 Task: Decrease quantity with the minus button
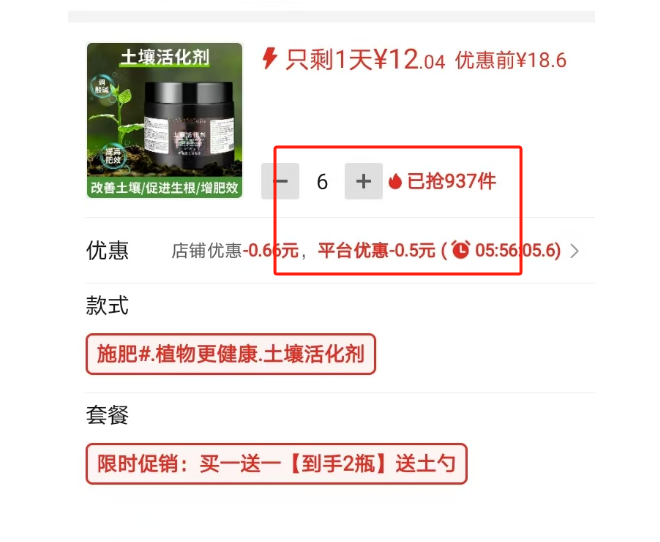281,182
